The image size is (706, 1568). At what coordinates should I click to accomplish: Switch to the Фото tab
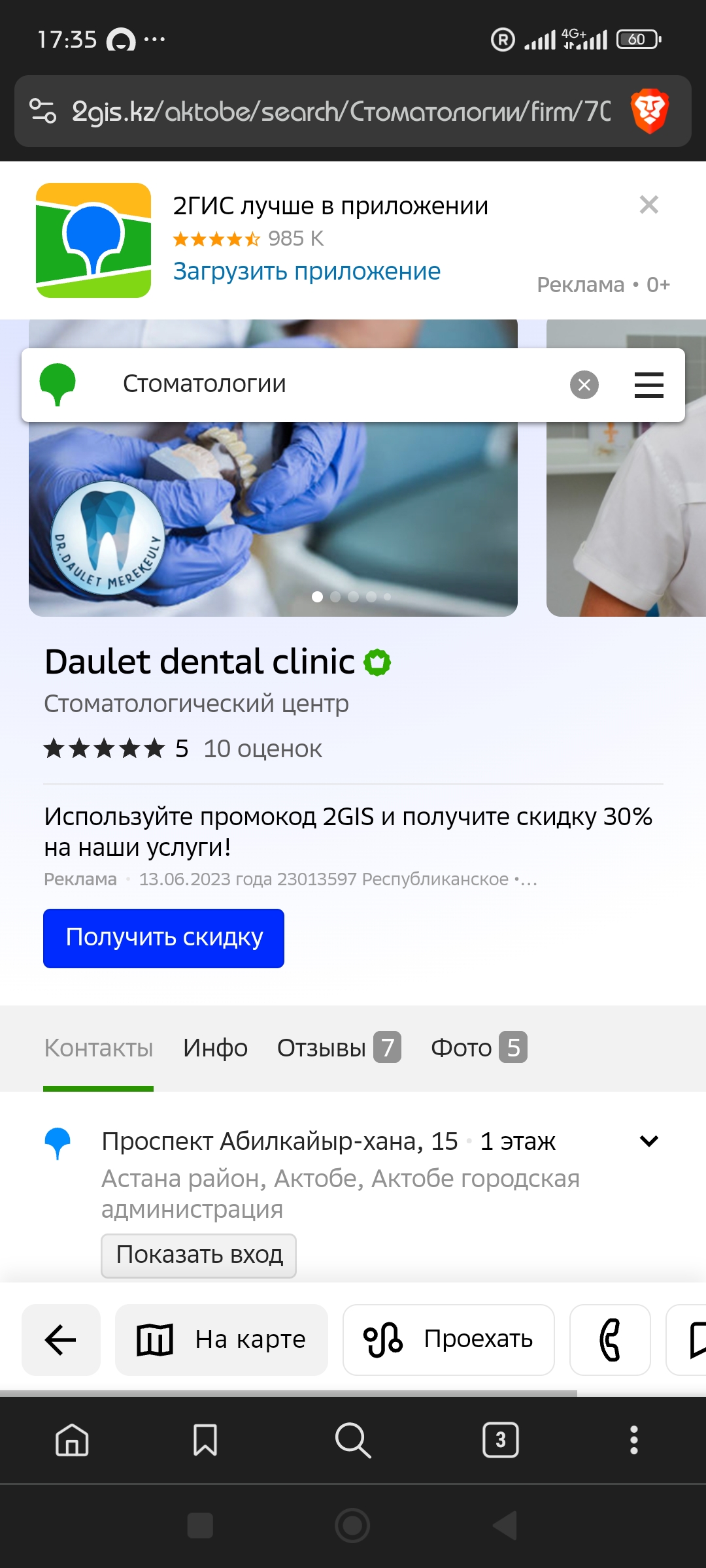coord(478,1048)
